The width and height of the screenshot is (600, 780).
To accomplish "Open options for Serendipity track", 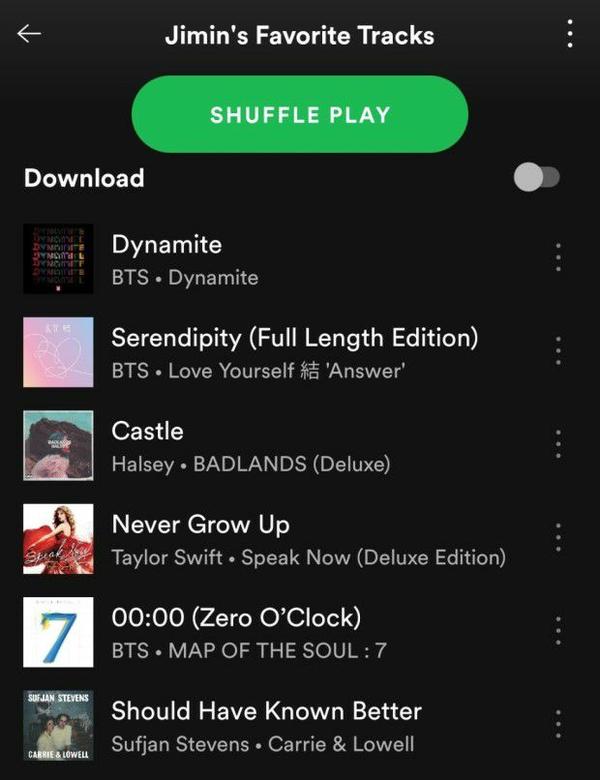I will pos(558,351).
